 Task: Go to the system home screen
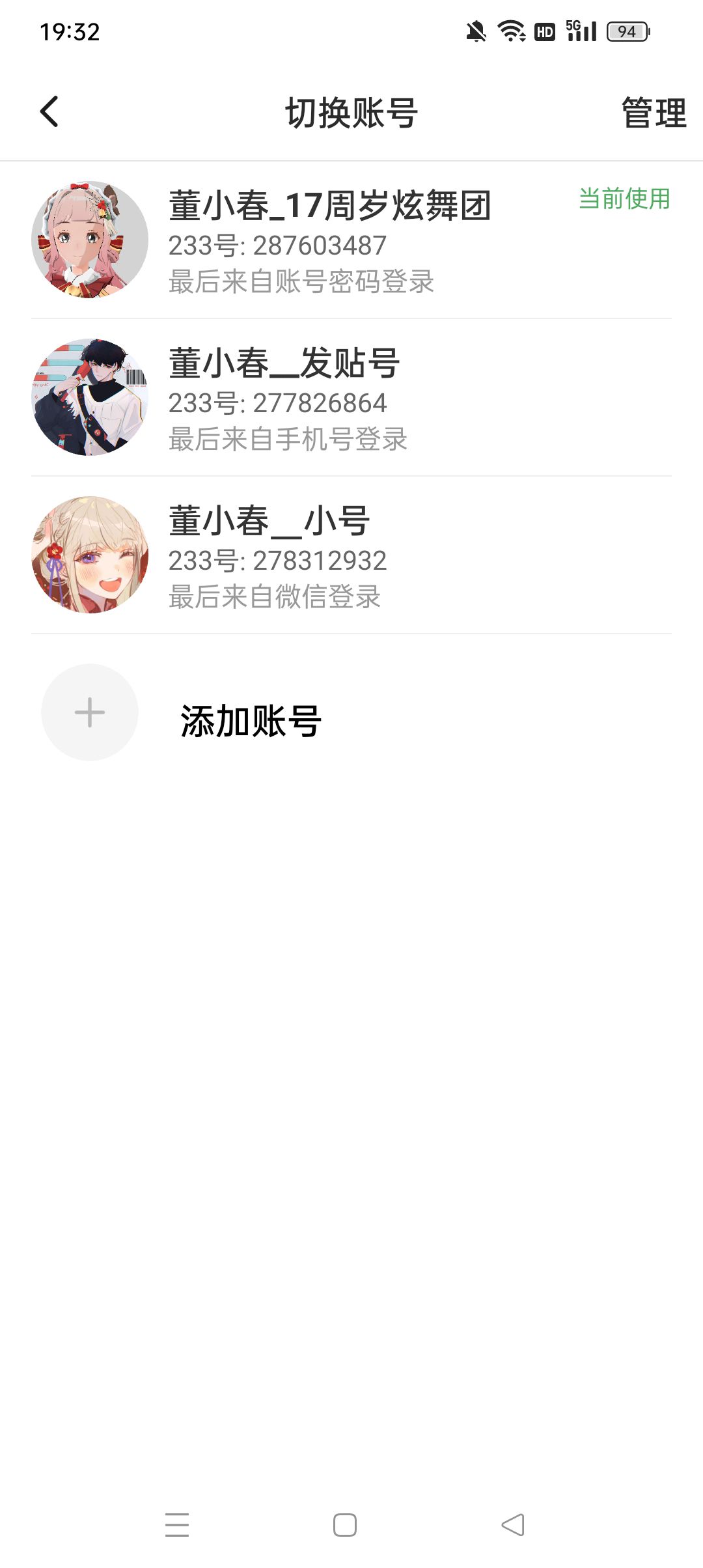345,1525
